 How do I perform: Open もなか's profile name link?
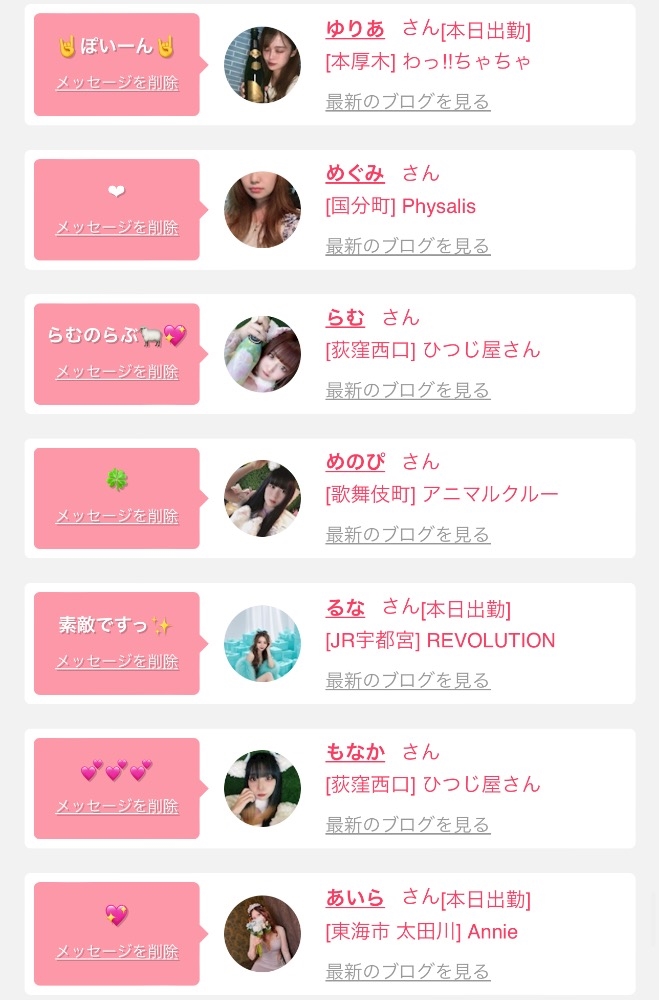click(355, 752)
